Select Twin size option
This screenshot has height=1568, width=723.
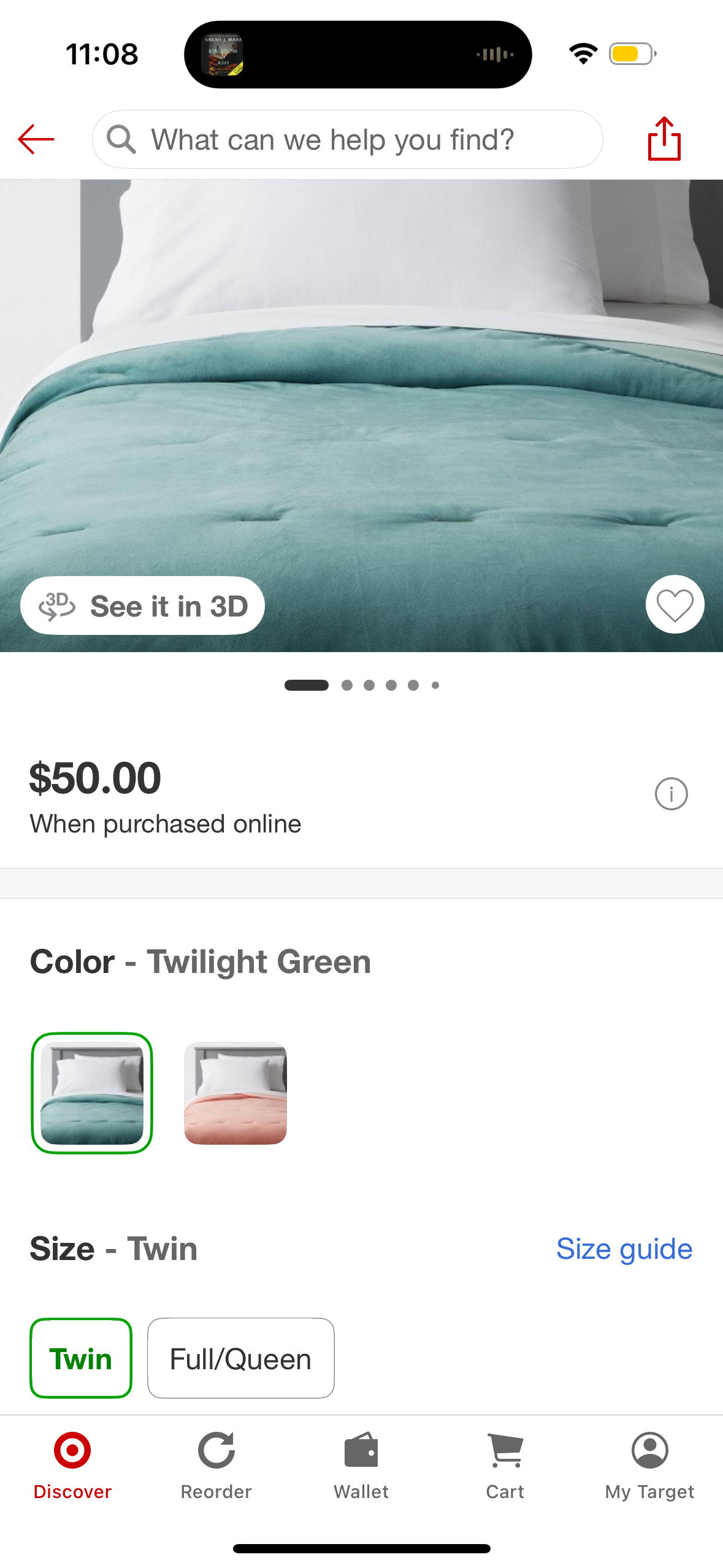pos(81,1358)
